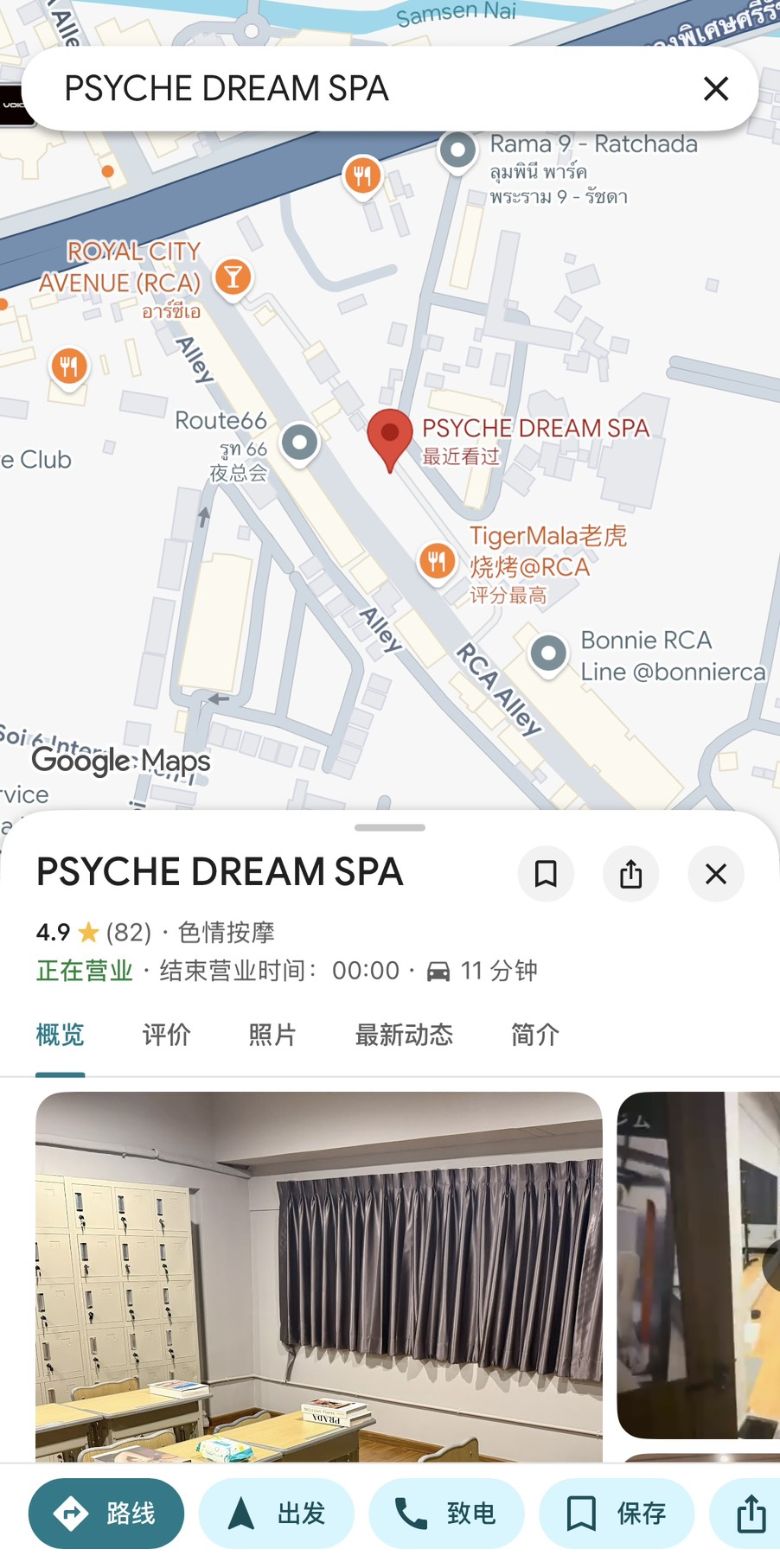Share this place from the header icon
This screenshot has height=1568, width=780.
pos(631,874)
